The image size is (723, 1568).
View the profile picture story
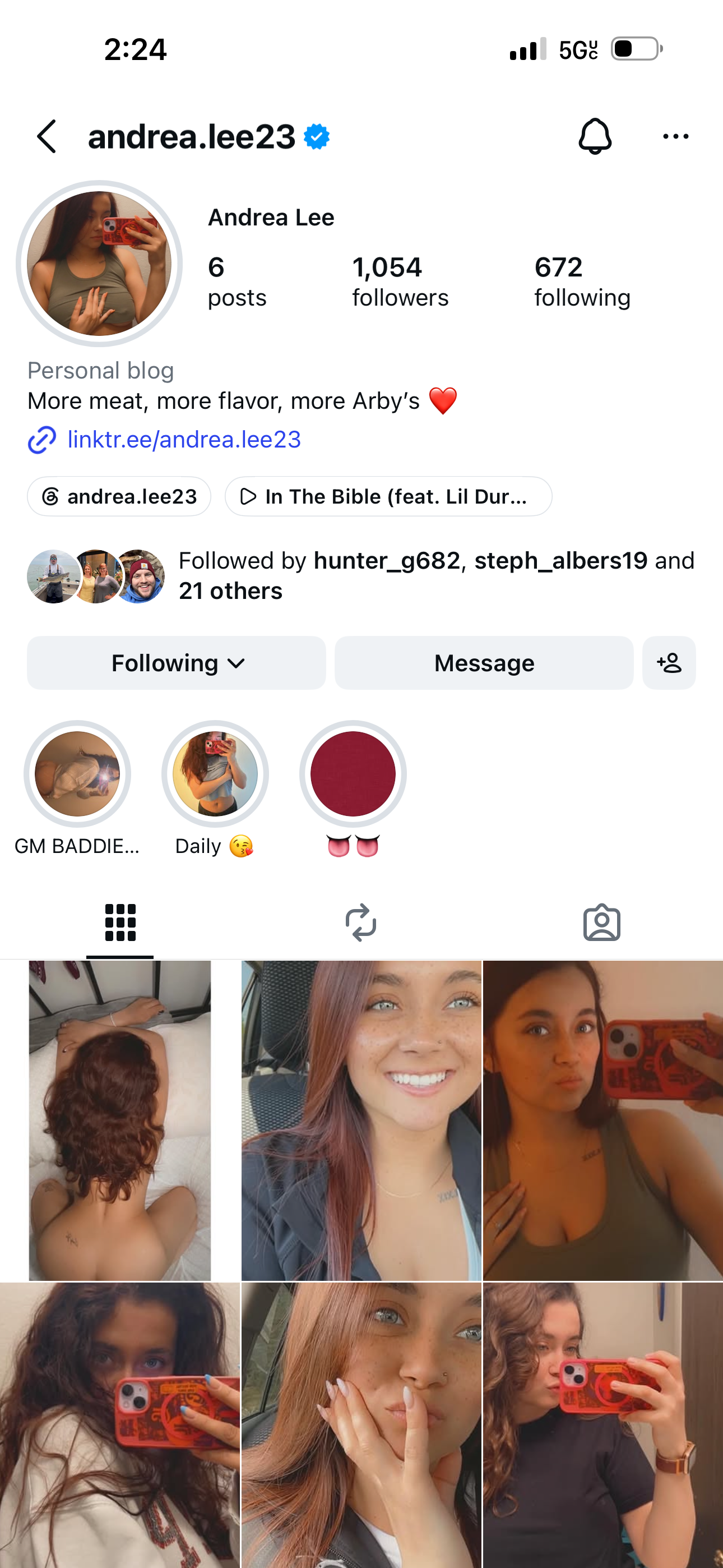point(99,264)
